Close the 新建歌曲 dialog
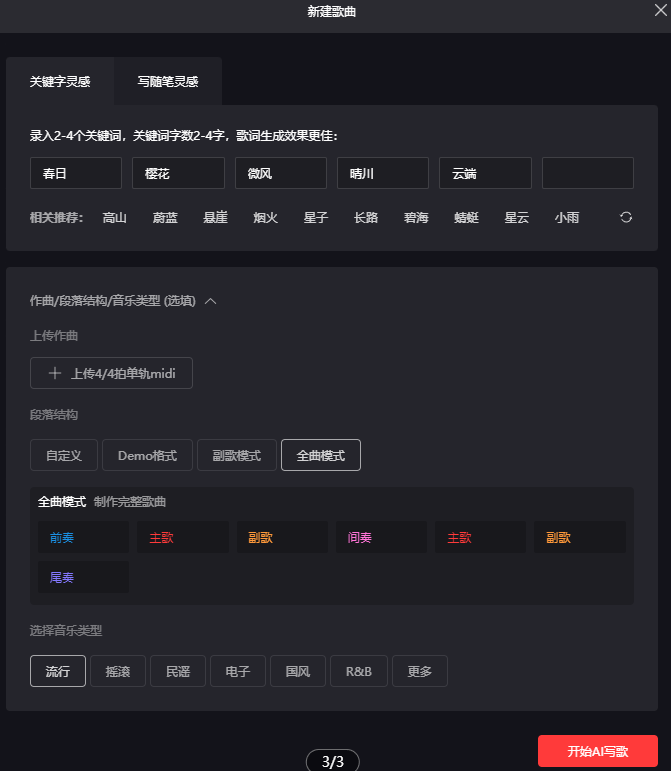The height and width of the screenshot is (771, 671). tap(659, 10)
